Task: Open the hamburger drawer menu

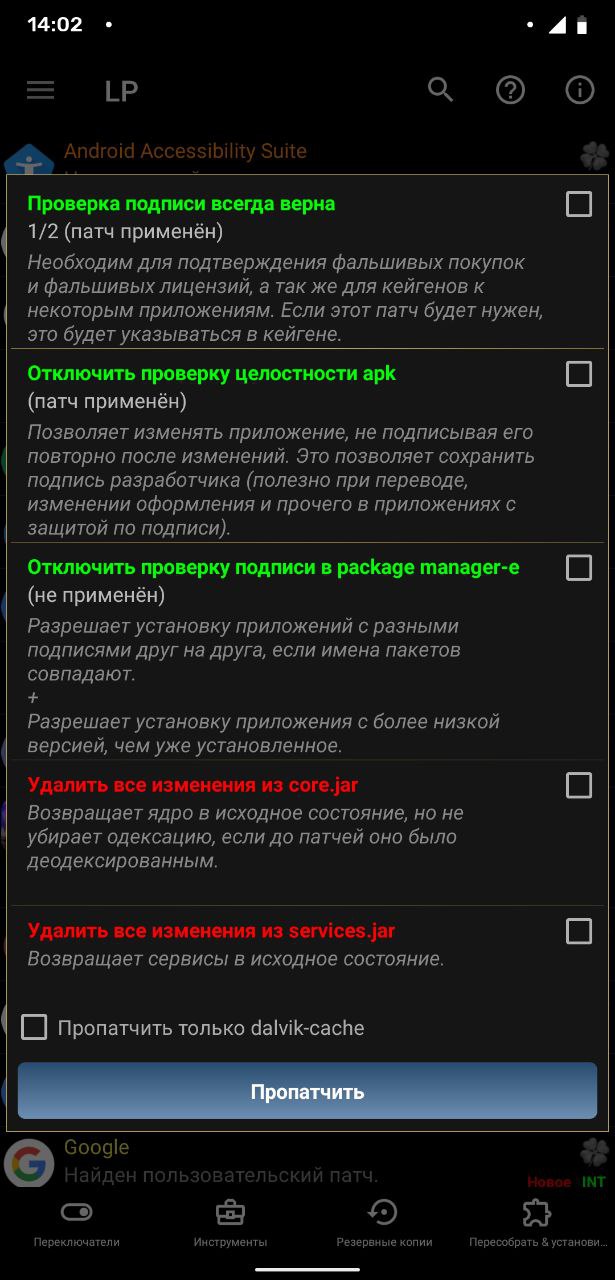Action: [40, 91]
